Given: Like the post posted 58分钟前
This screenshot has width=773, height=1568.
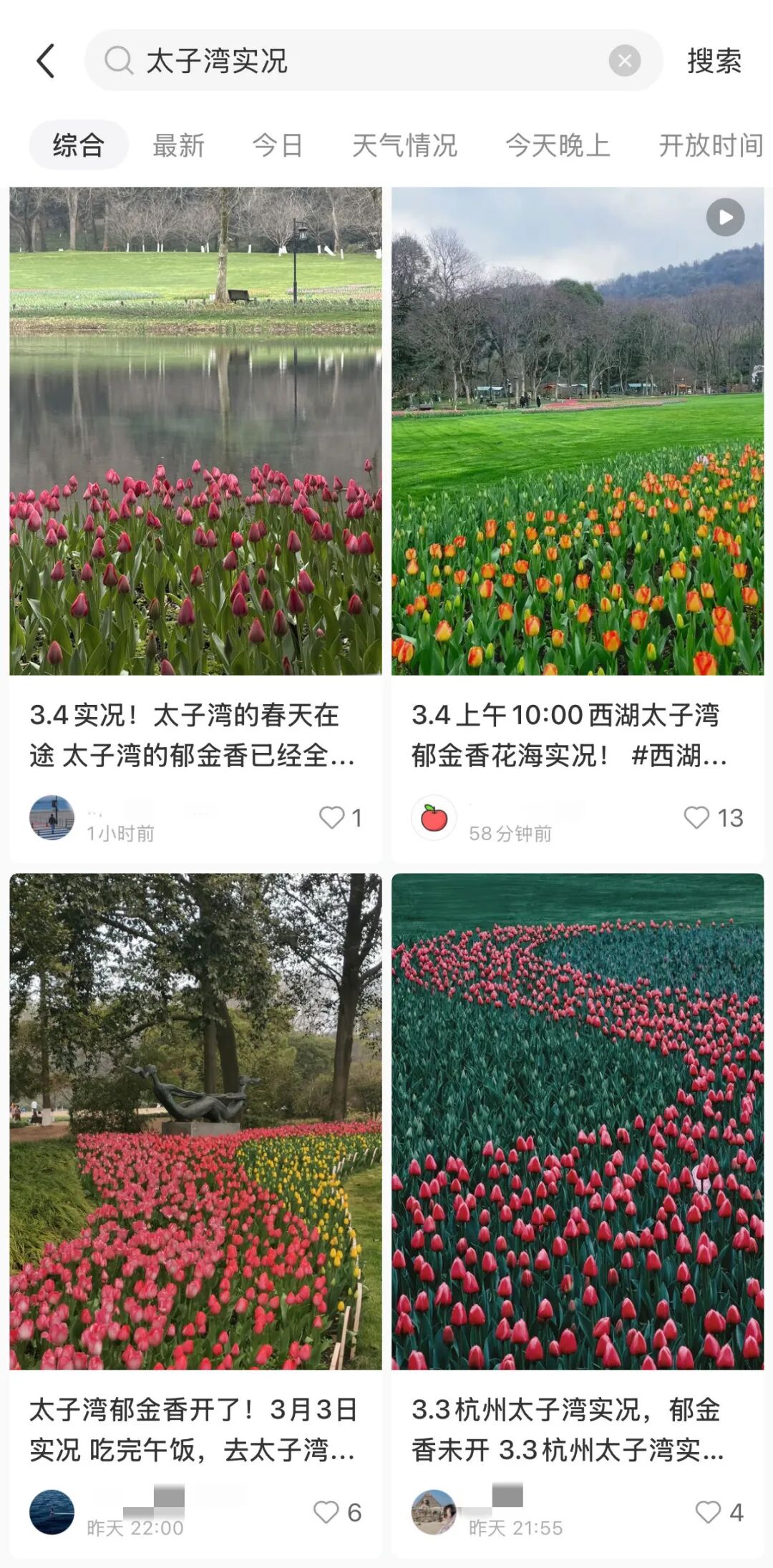Looking at the screenshot, I should click(x=696, y=817).
